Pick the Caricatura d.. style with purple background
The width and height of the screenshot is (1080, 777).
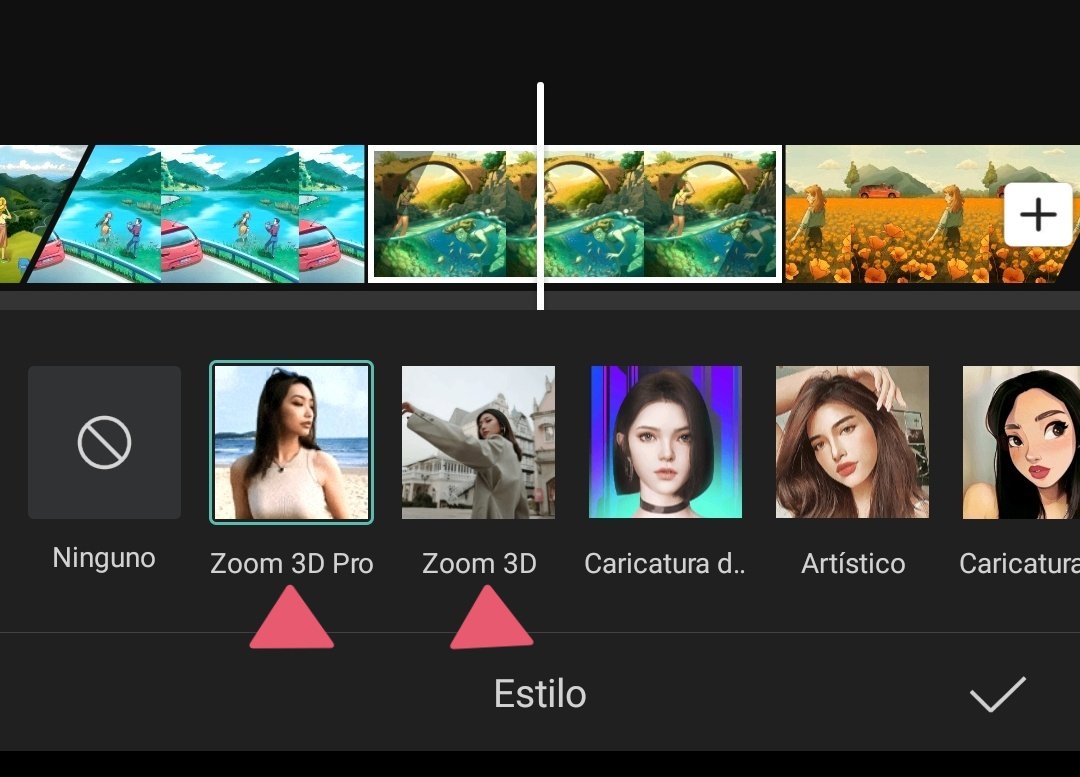point(665,442)
